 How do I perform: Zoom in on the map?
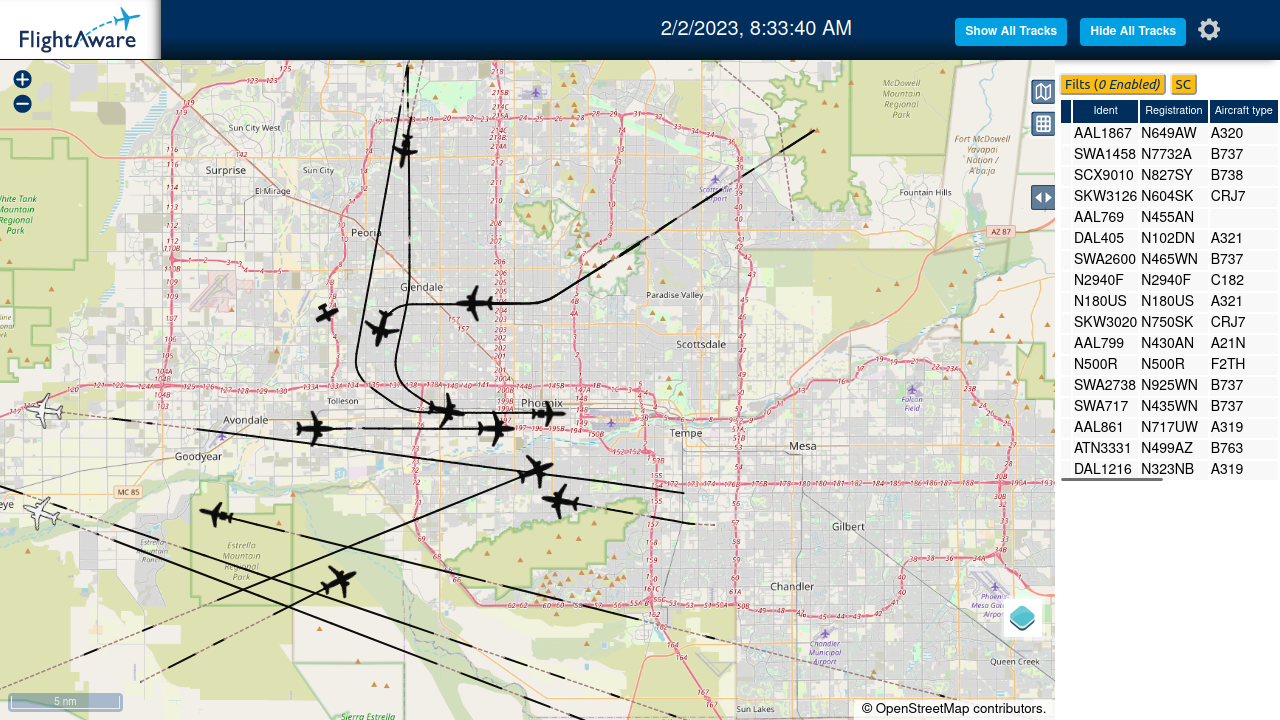tap(22, 79)
